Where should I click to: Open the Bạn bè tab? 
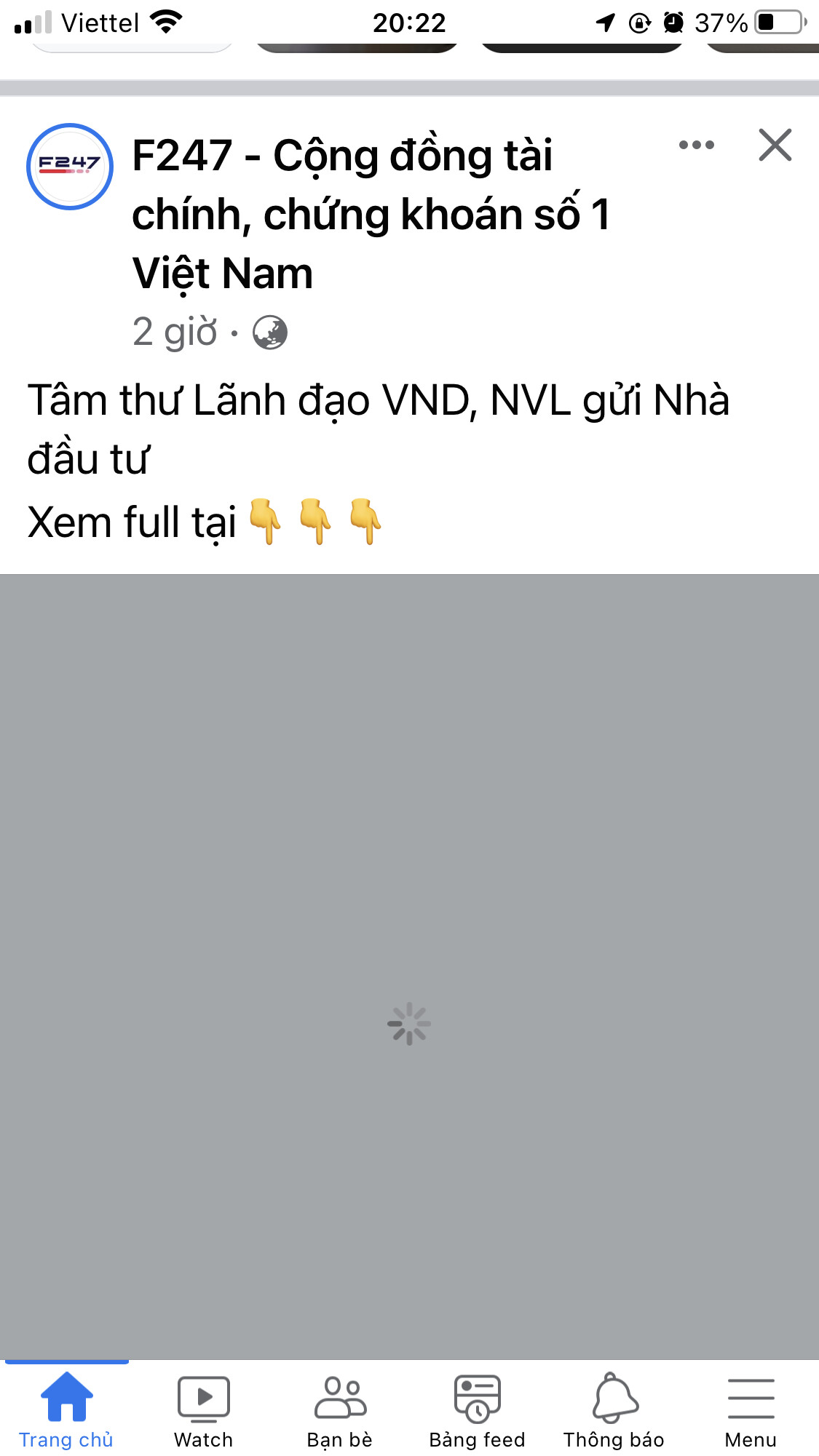pyautogui.click(x=340, y=1409)
